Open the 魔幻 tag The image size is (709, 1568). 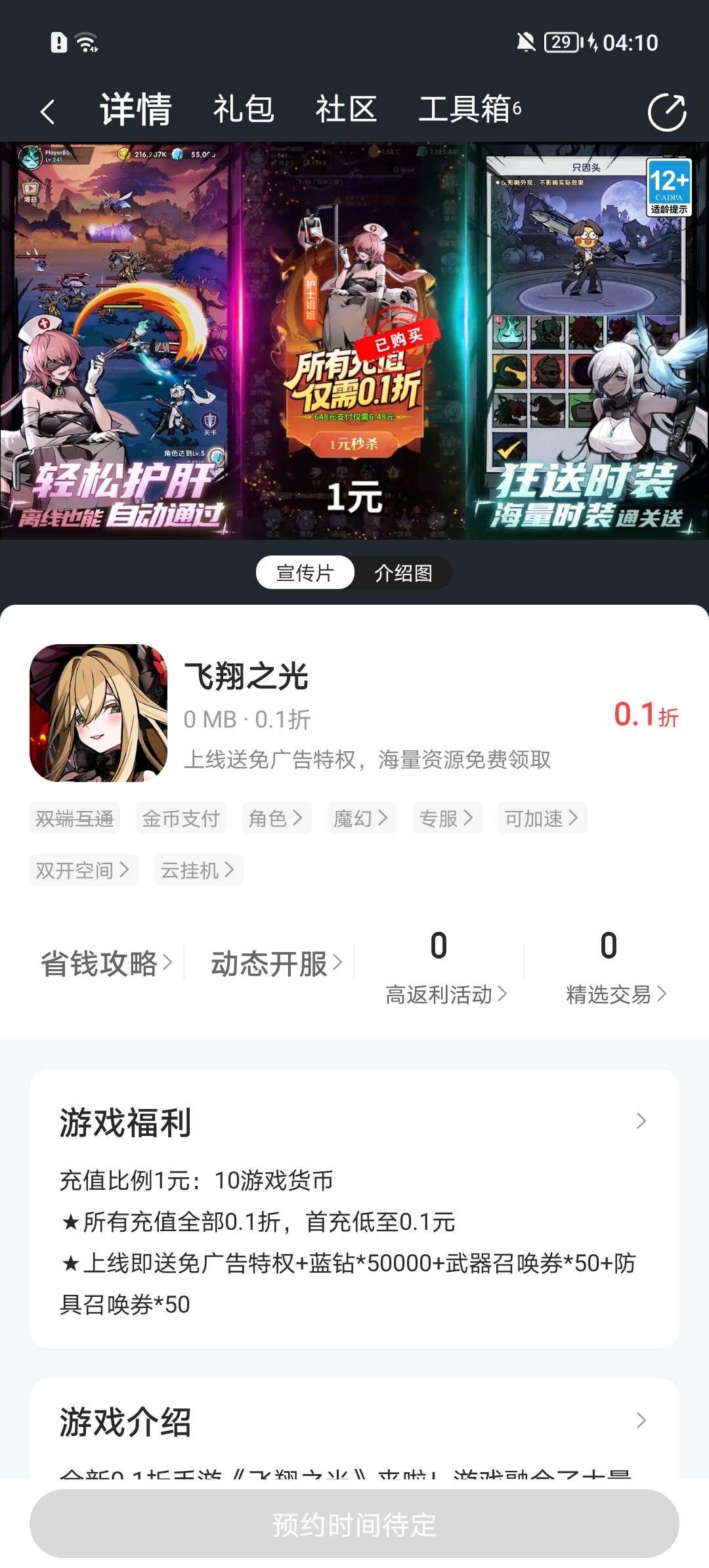click(362, 818)
